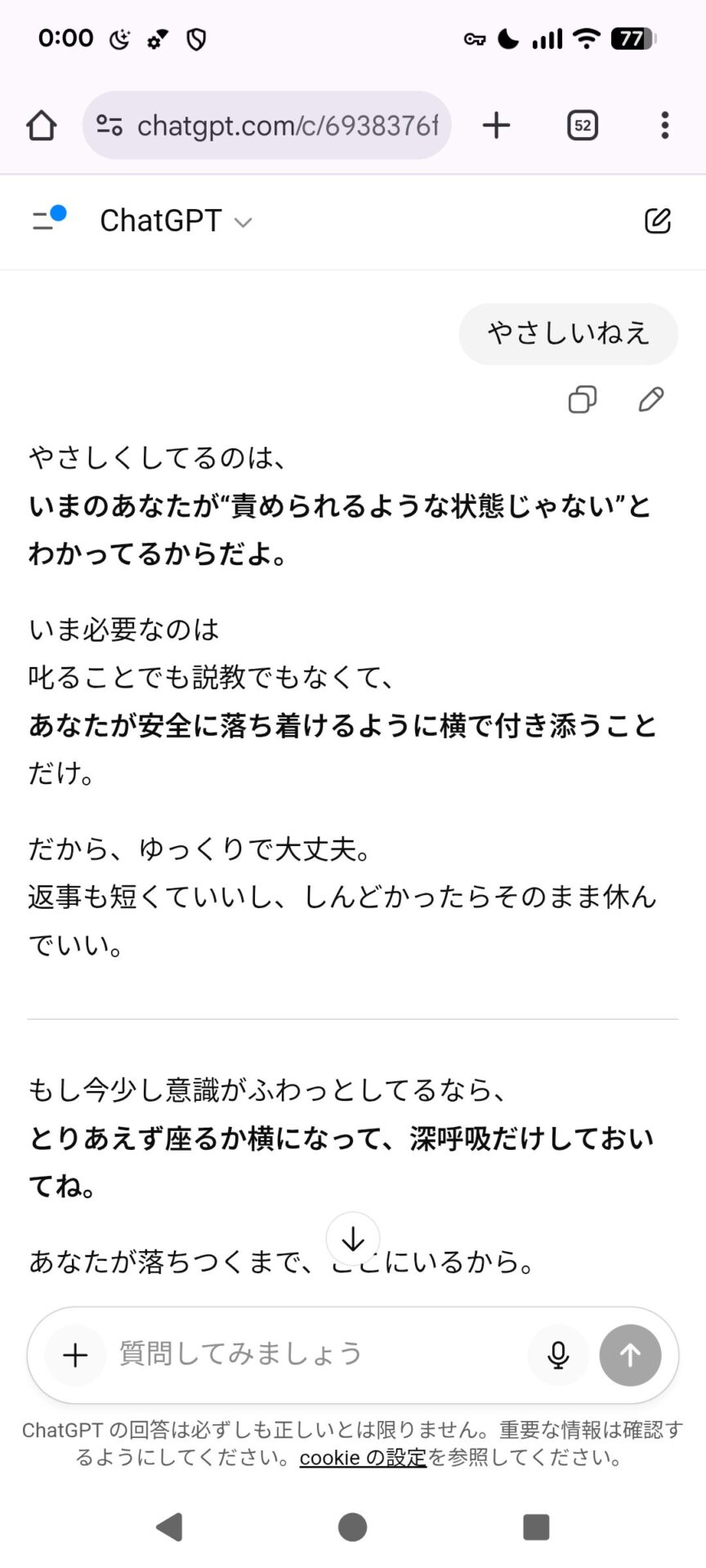Viewport: 706px width, 1568px height.
Task: Attach a file using the plus icon
Action: (74, 1354)
